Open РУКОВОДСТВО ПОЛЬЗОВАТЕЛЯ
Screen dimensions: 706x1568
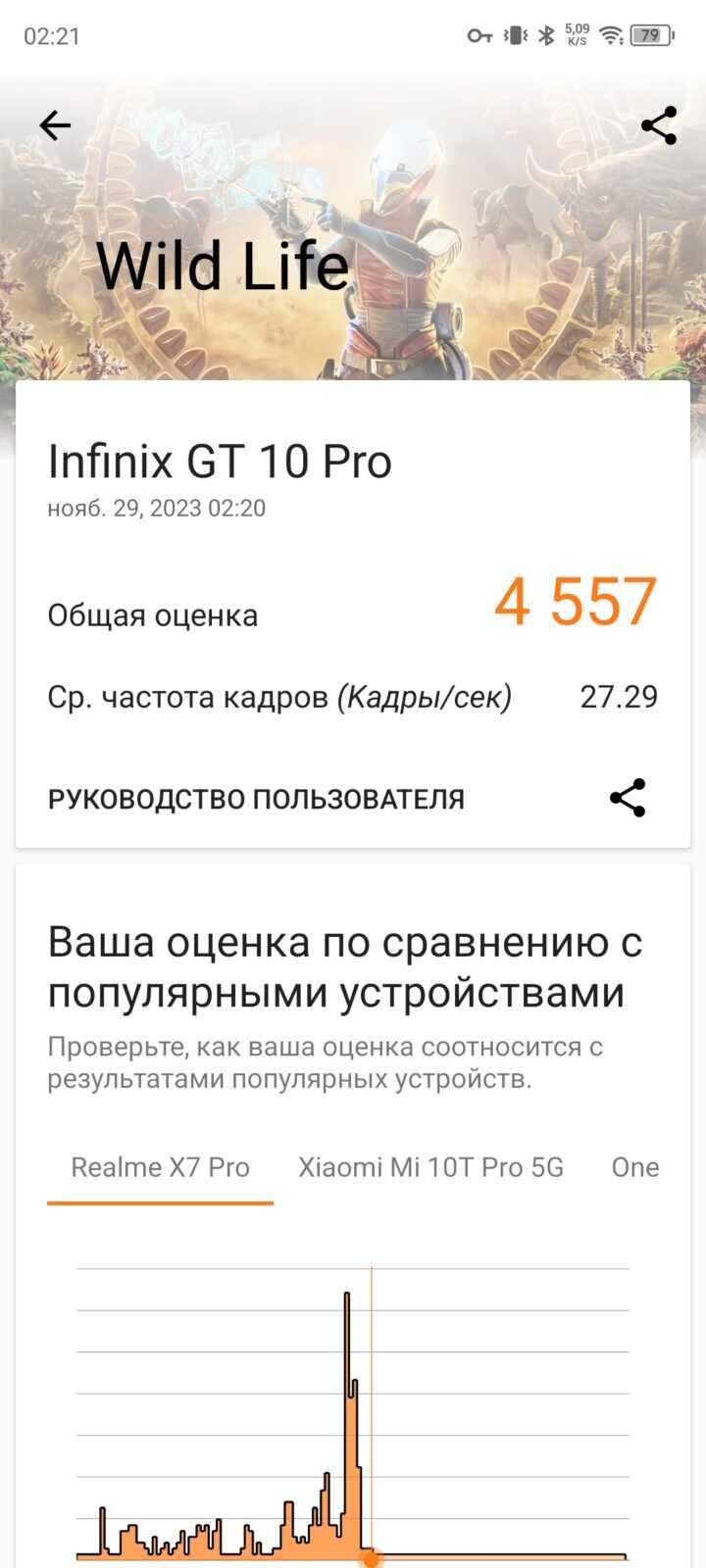tap(256, 799)
